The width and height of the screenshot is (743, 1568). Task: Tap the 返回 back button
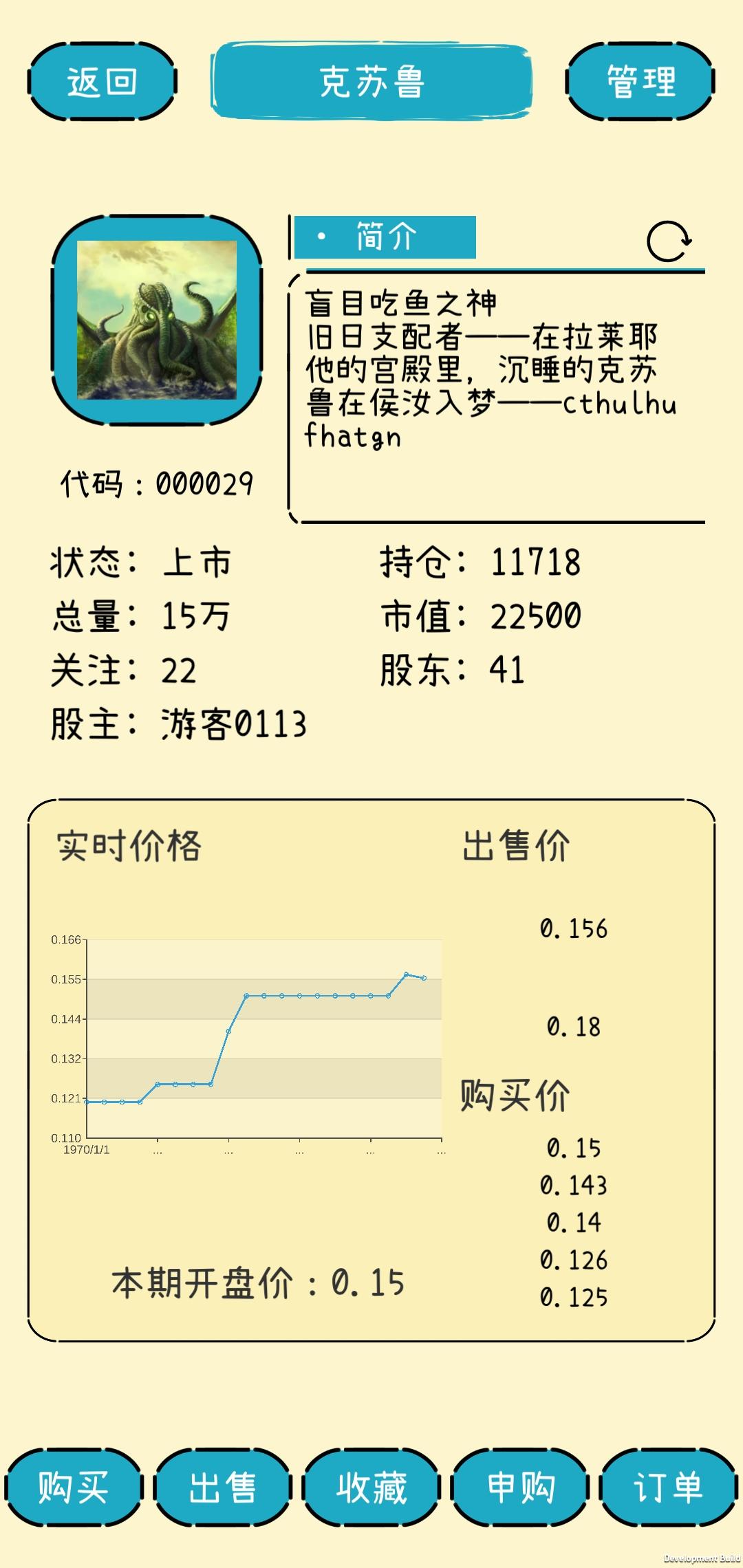point(102,82)
